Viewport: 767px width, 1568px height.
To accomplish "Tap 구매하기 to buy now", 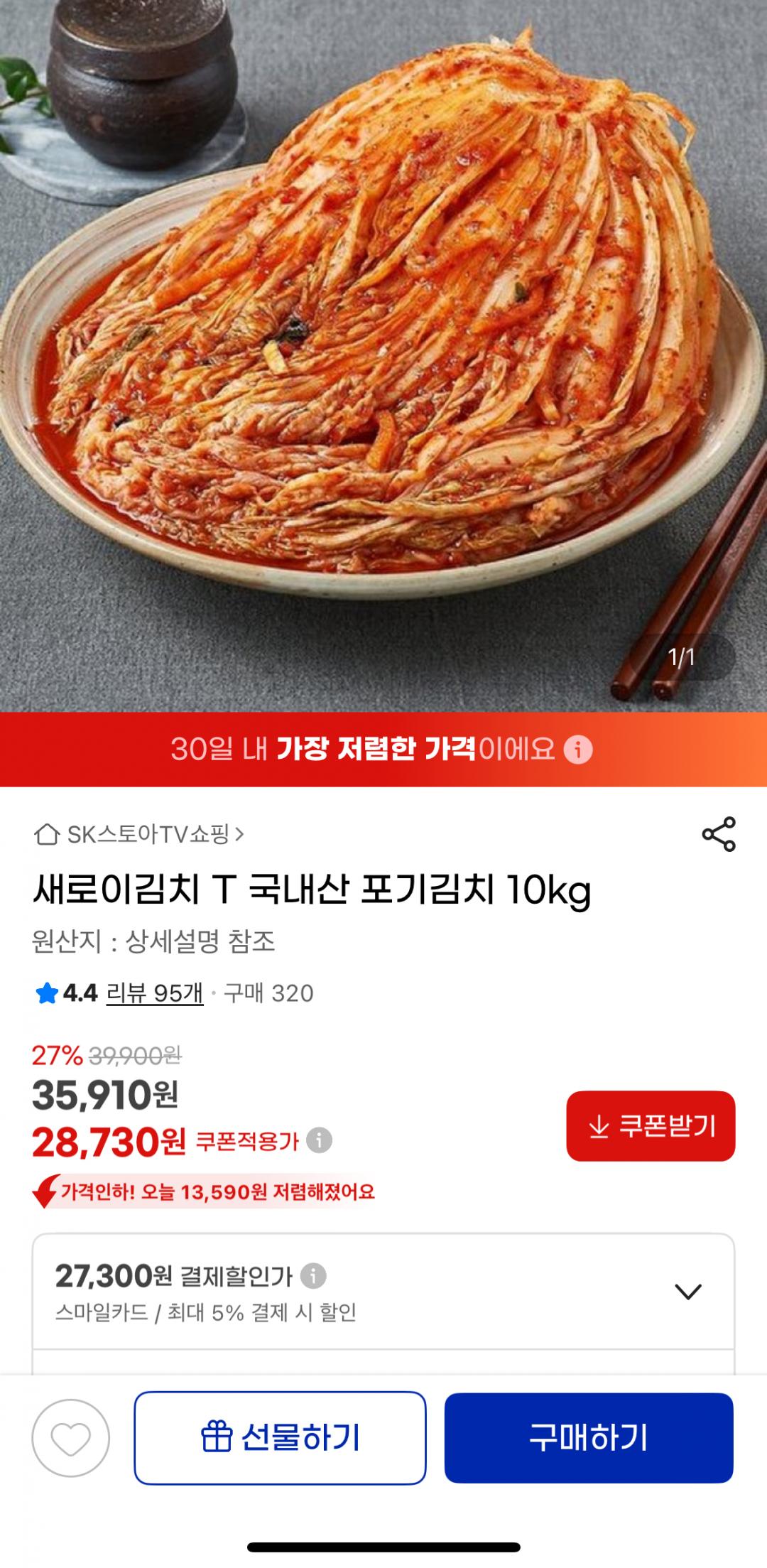I will click(x=589, y=1439).
